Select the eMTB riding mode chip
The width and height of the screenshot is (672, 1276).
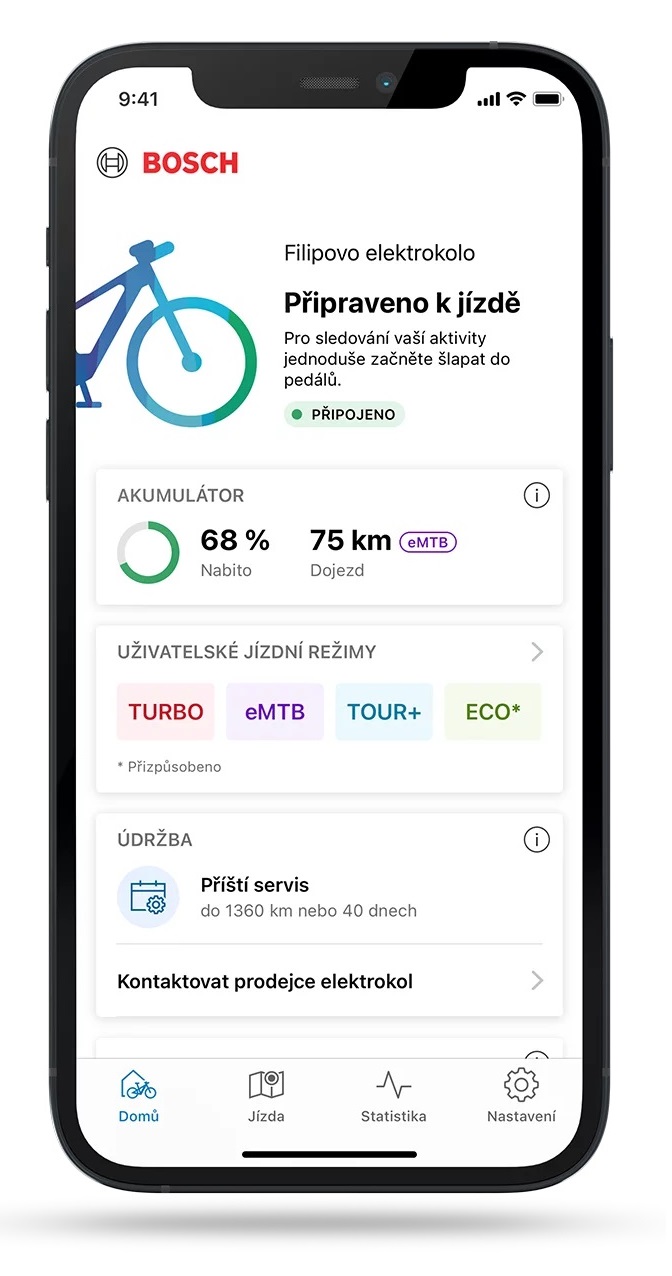[275, 712]
